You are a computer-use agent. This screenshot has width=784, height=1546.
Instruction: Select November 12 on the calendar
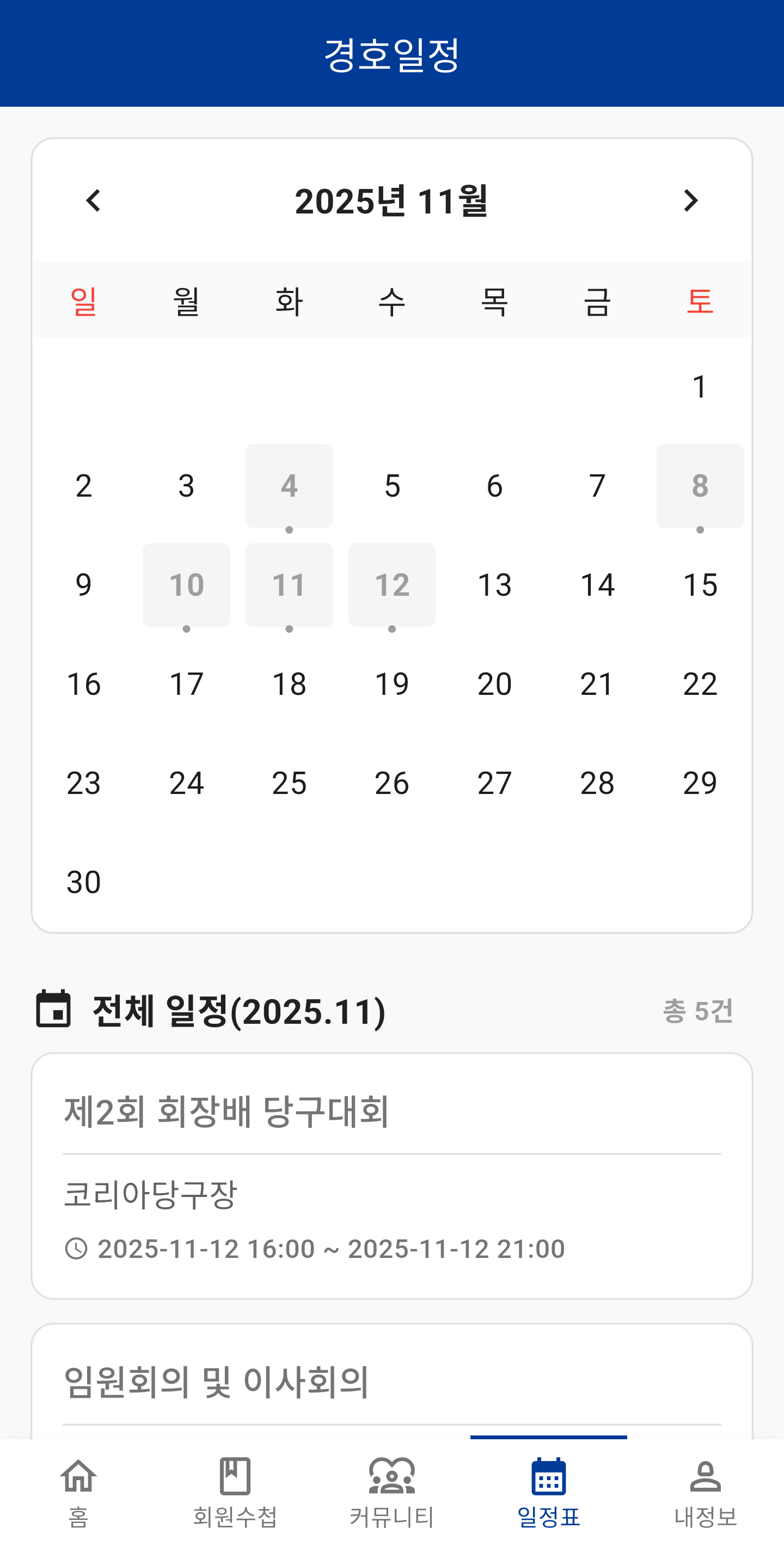(x=391, y=584)
